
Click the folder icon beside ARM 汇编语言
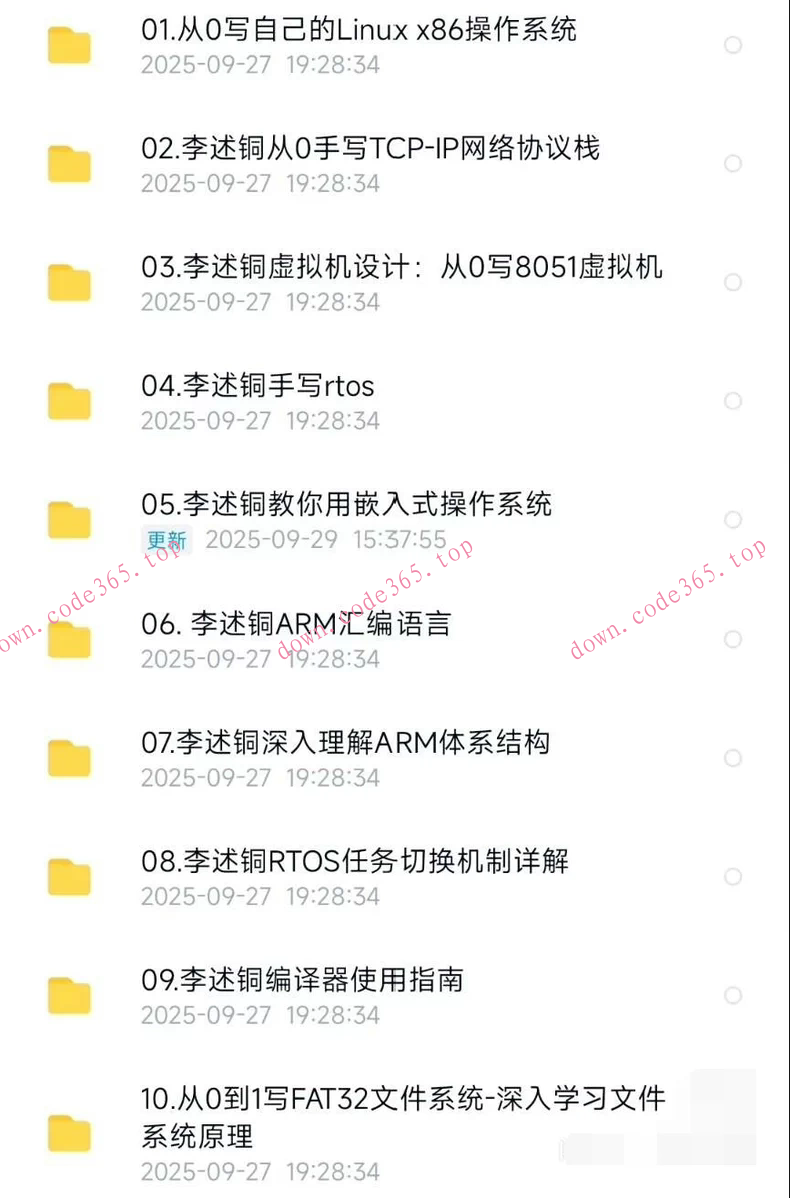[x=68, y=638]
